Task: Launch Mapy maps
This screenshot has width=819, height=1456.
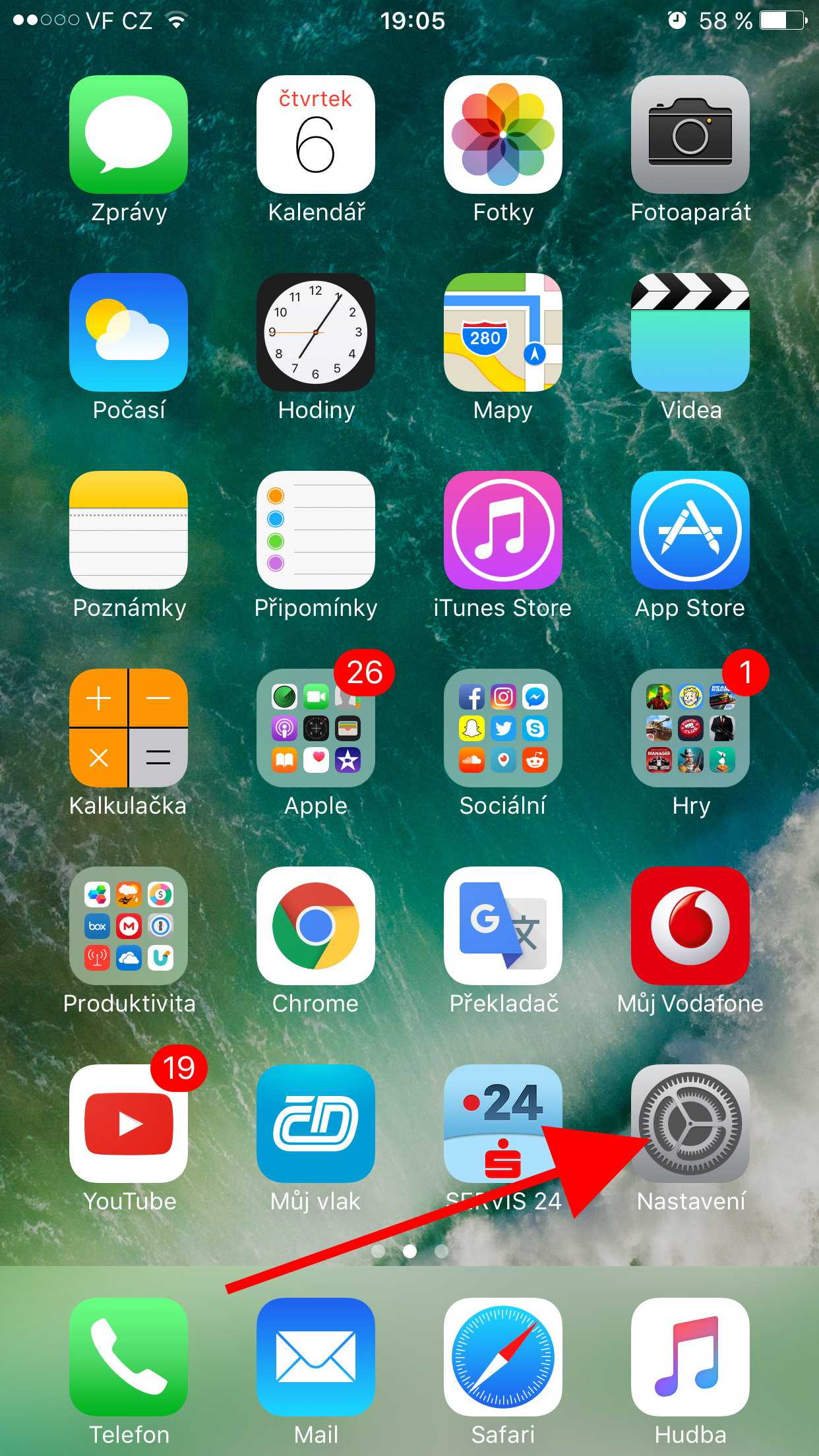Action: point(503,332)
